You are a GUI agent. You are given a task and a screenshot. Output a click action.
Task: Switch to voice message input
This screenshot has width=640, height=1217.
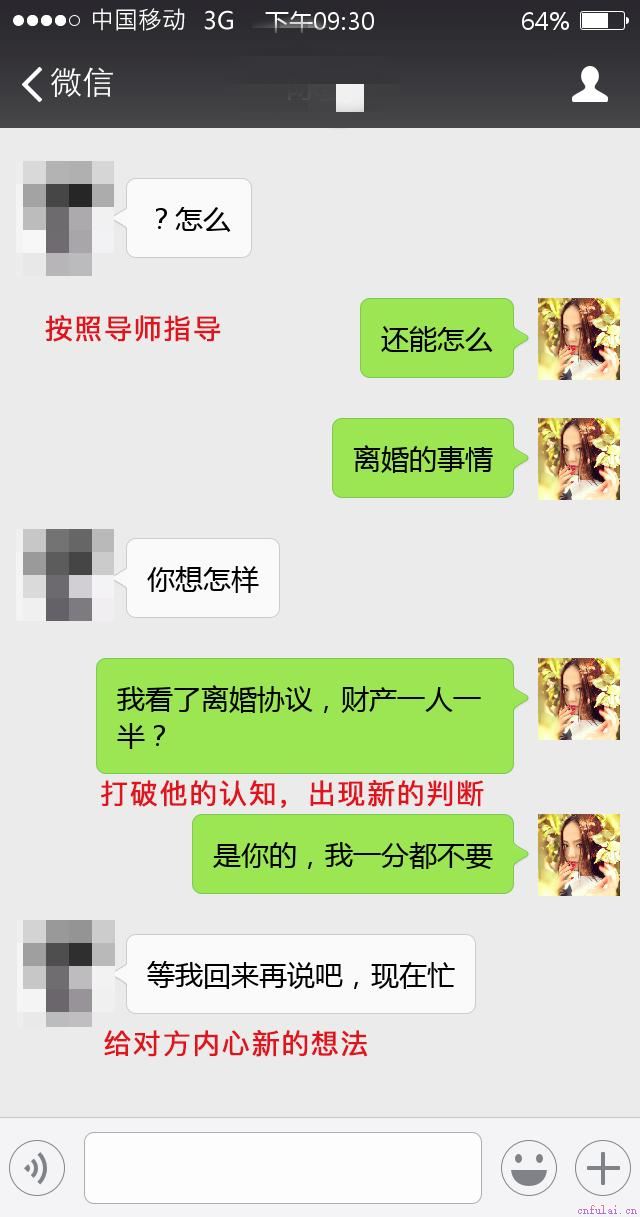click(37, 1167)
